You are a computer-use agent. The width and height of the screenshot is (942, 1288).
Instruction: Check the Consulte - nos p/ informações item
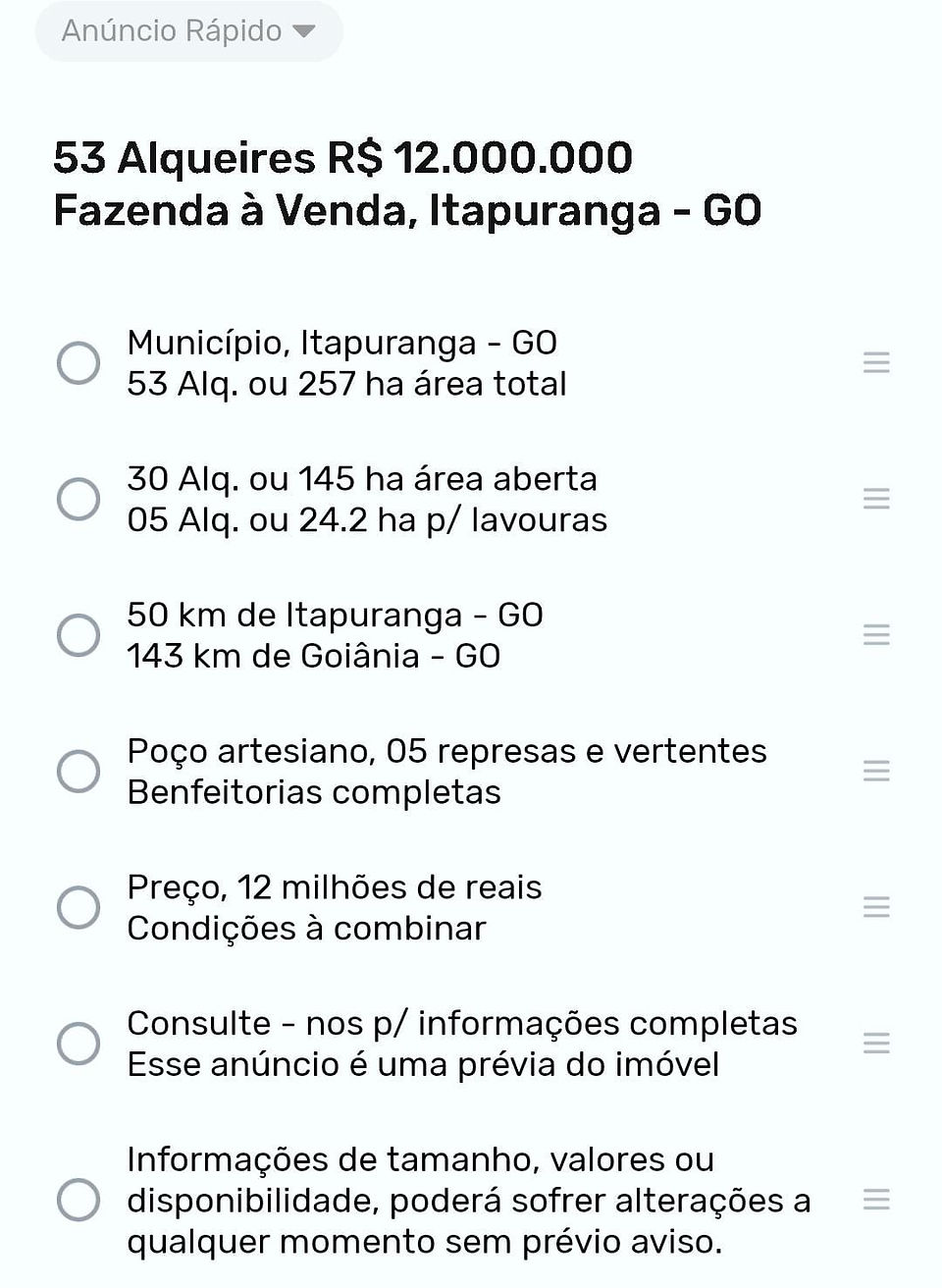click(x=78, y=1043)
